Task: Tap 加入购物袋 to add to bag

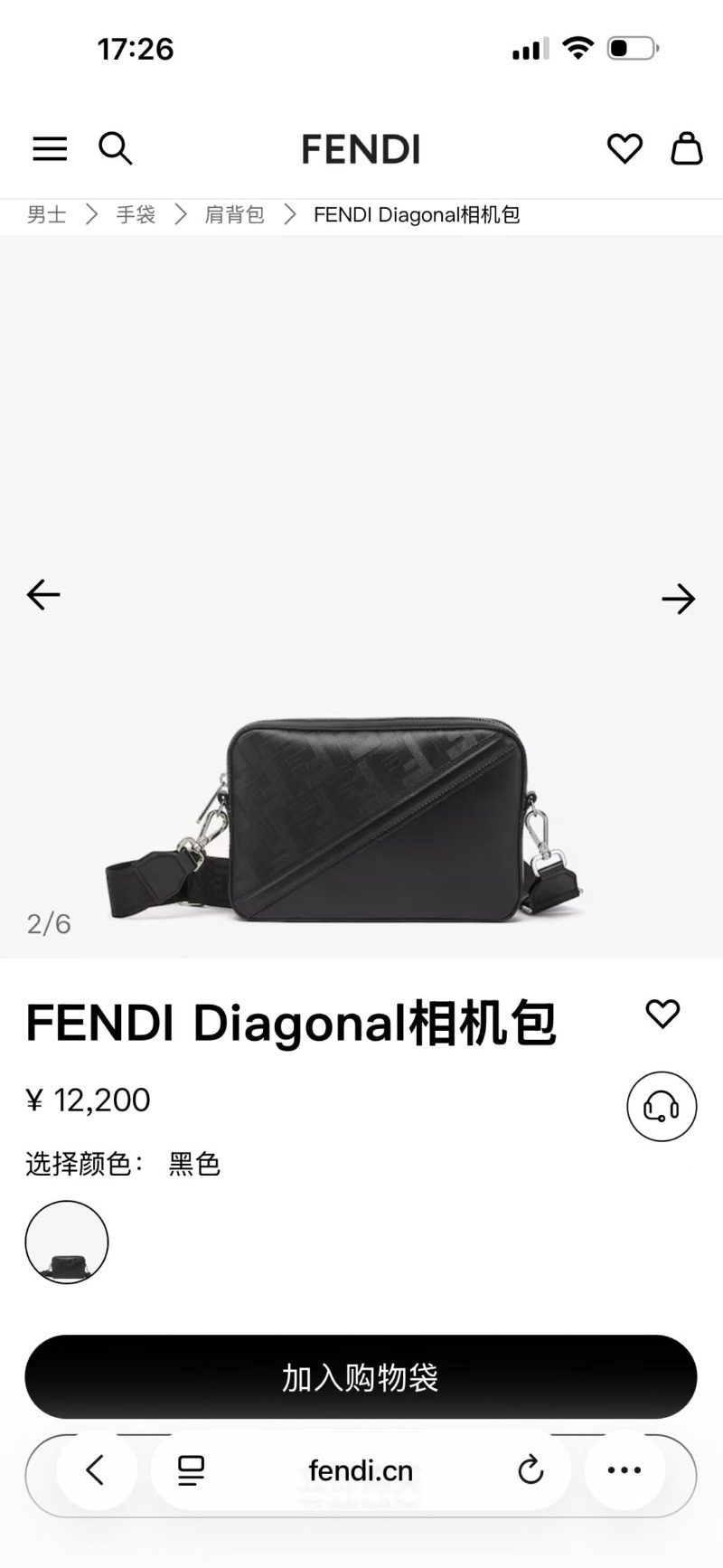Action: click(x=361, y=1377)
